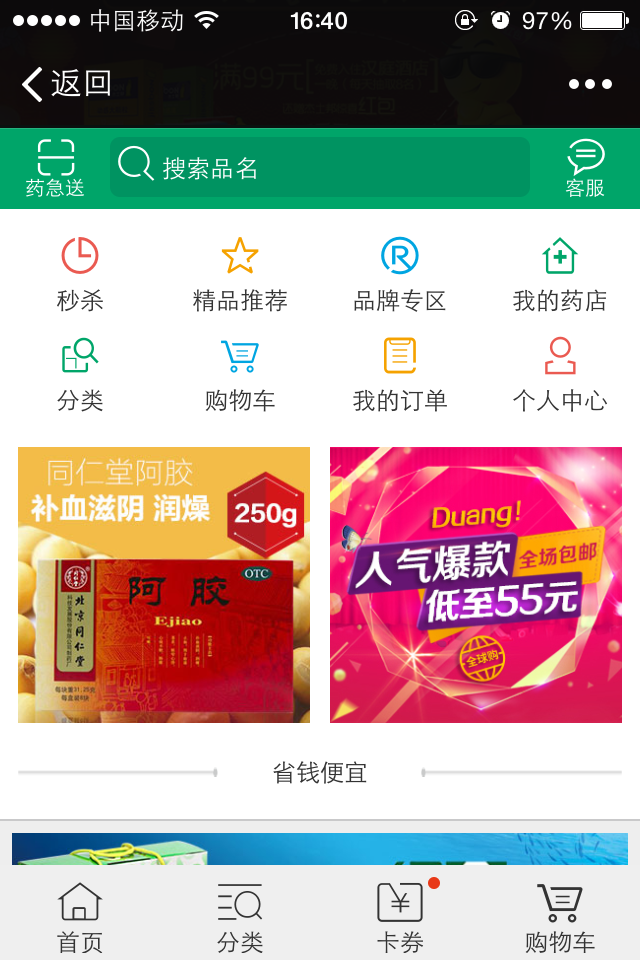
Task: Open 分类 shortcut with magnifier icon
Action: pos(80,374)
